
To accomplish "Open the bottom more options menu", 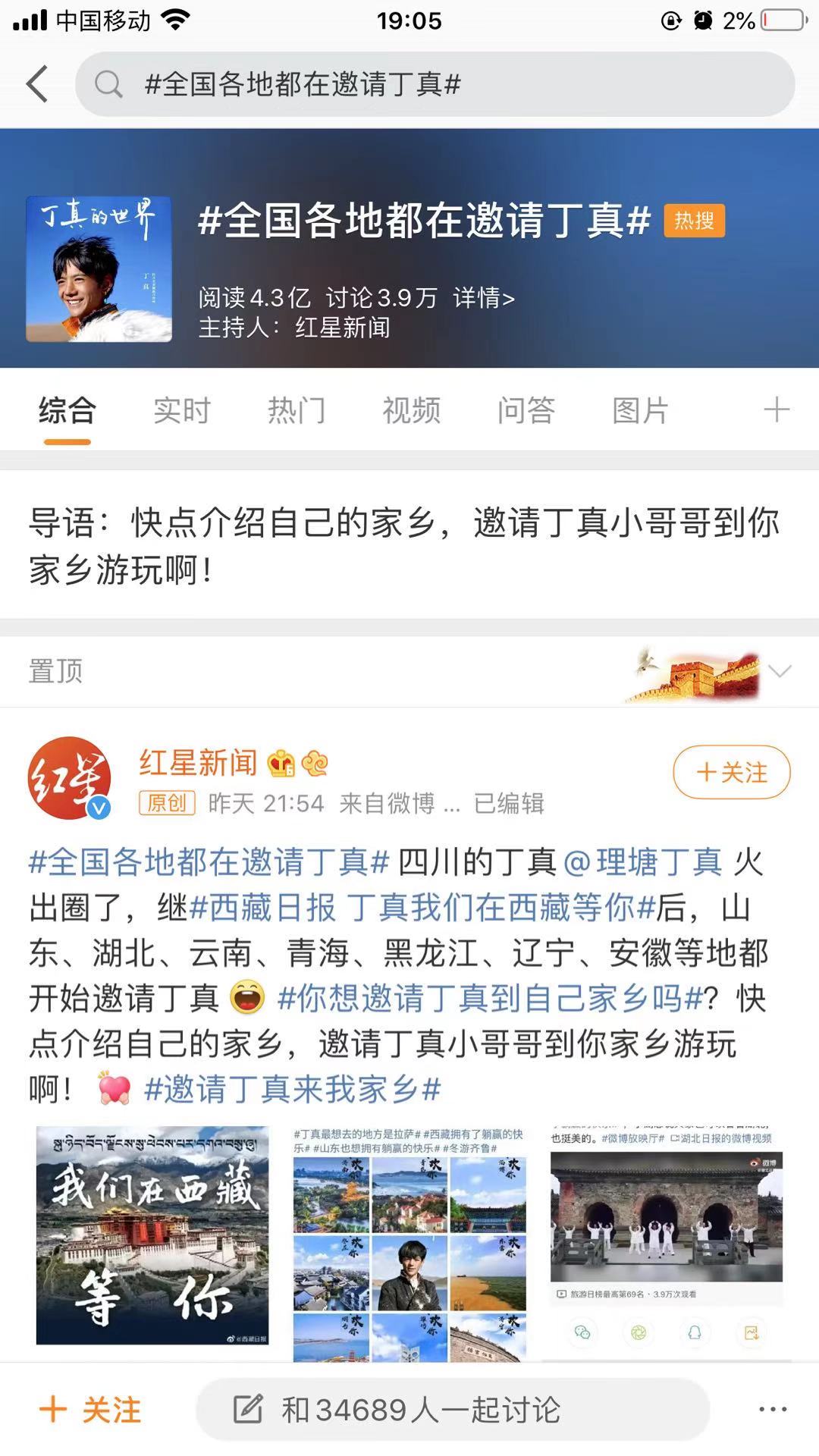I will (772, 1409).
